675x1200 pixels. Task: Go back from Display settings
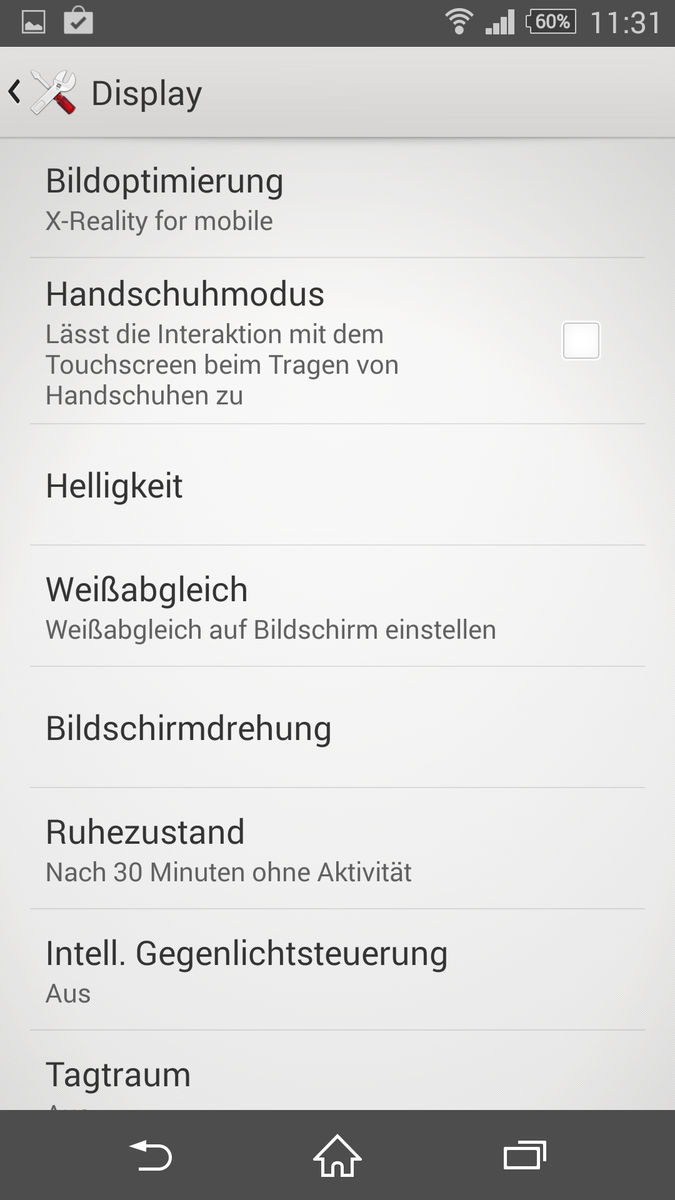(40, 93)
